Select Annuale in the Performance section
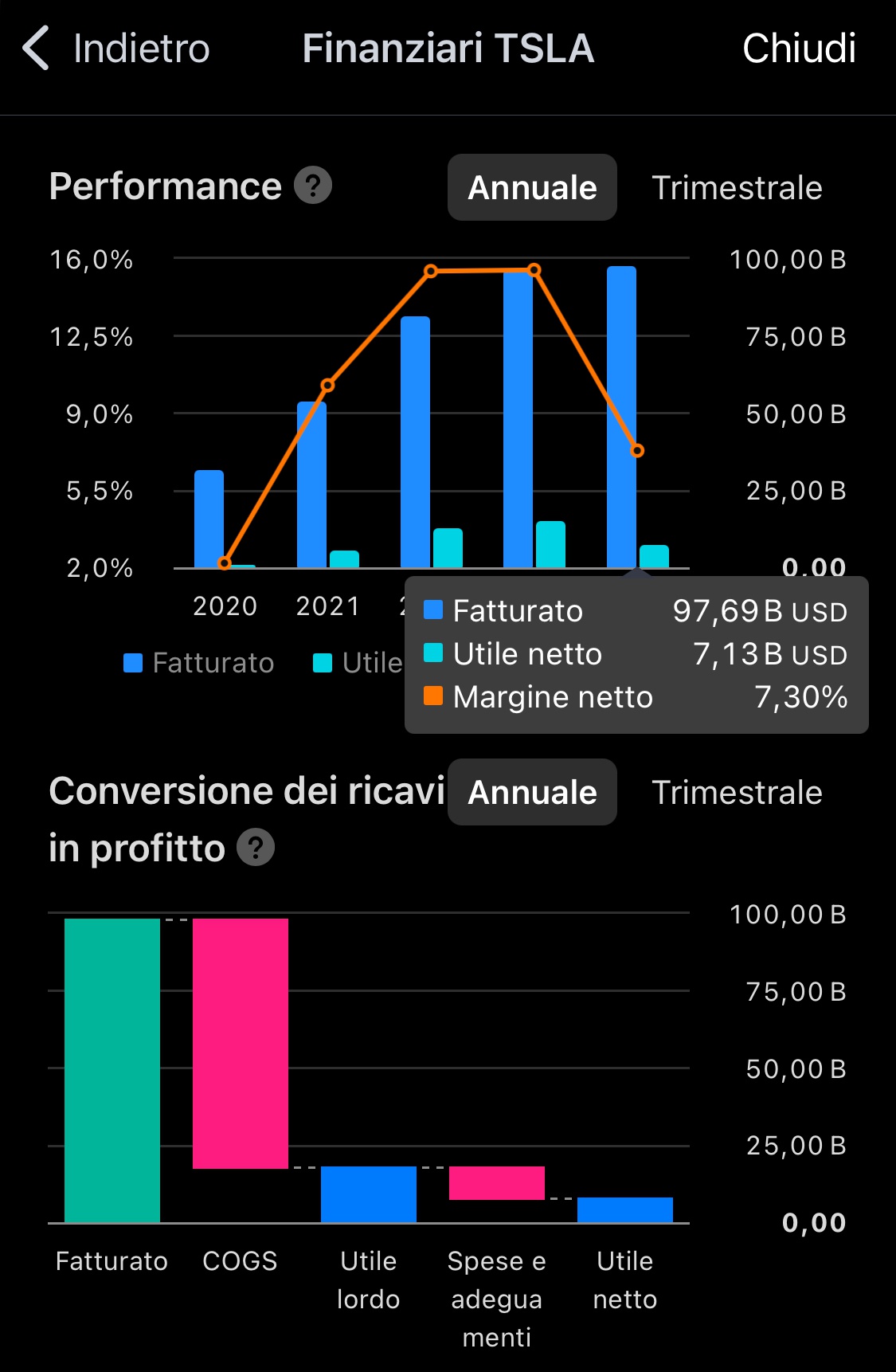This screenshot has height=1372, width=896. [x=532, y=187]
